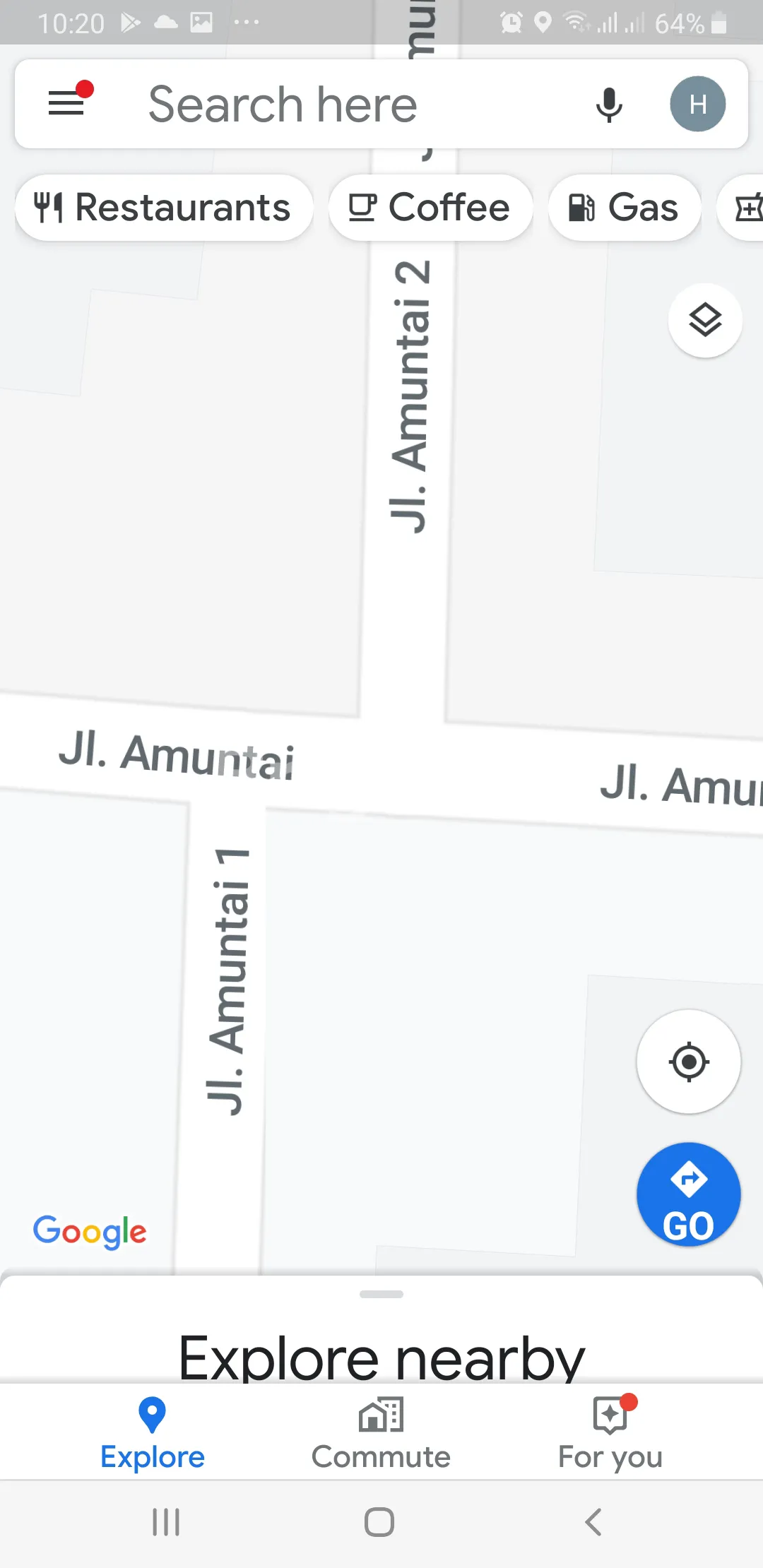This screenshot has width=763, height=1568.
Task: Open the map layers button
Action: (704, 321)
